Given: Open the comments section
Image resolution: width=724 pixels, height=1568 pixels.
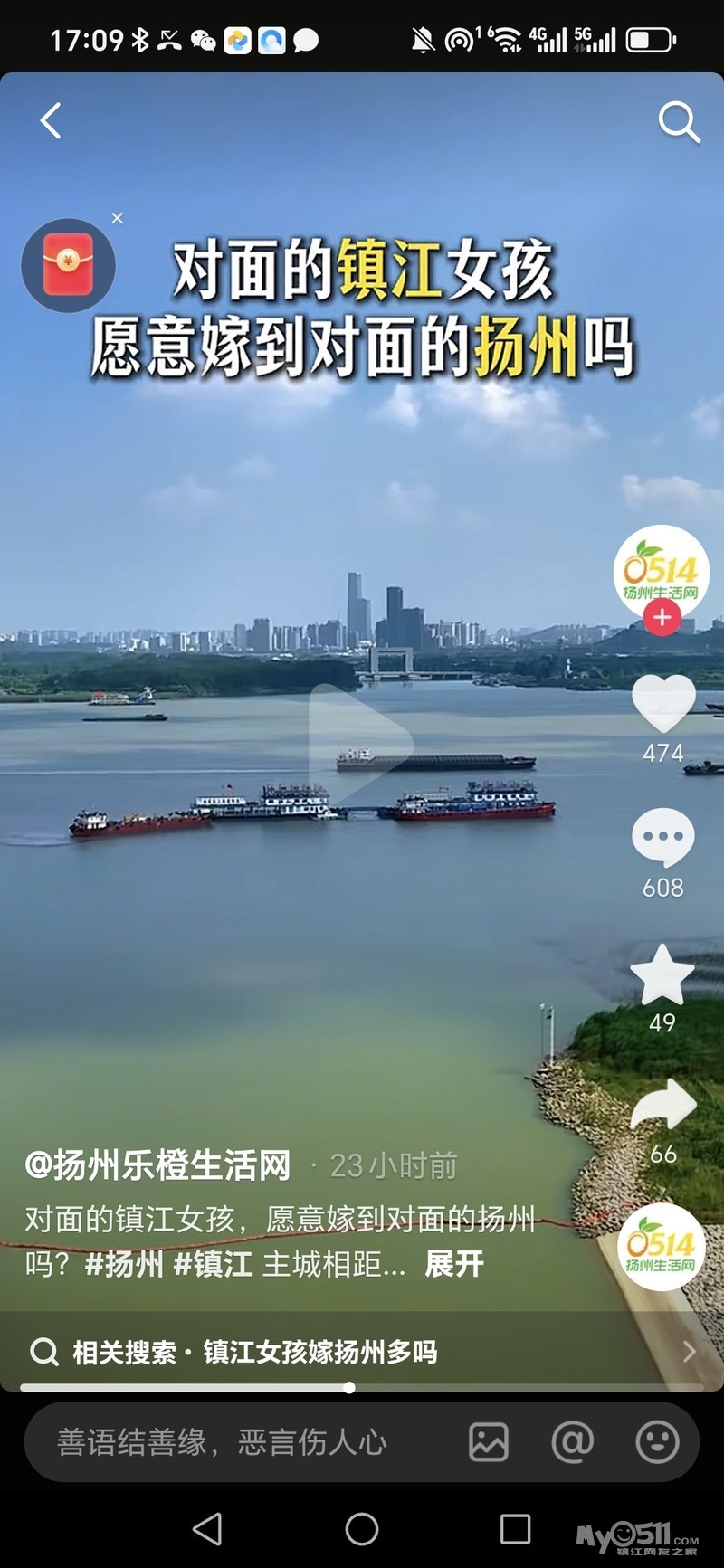Looking at the screenshot, I should 662,837.
